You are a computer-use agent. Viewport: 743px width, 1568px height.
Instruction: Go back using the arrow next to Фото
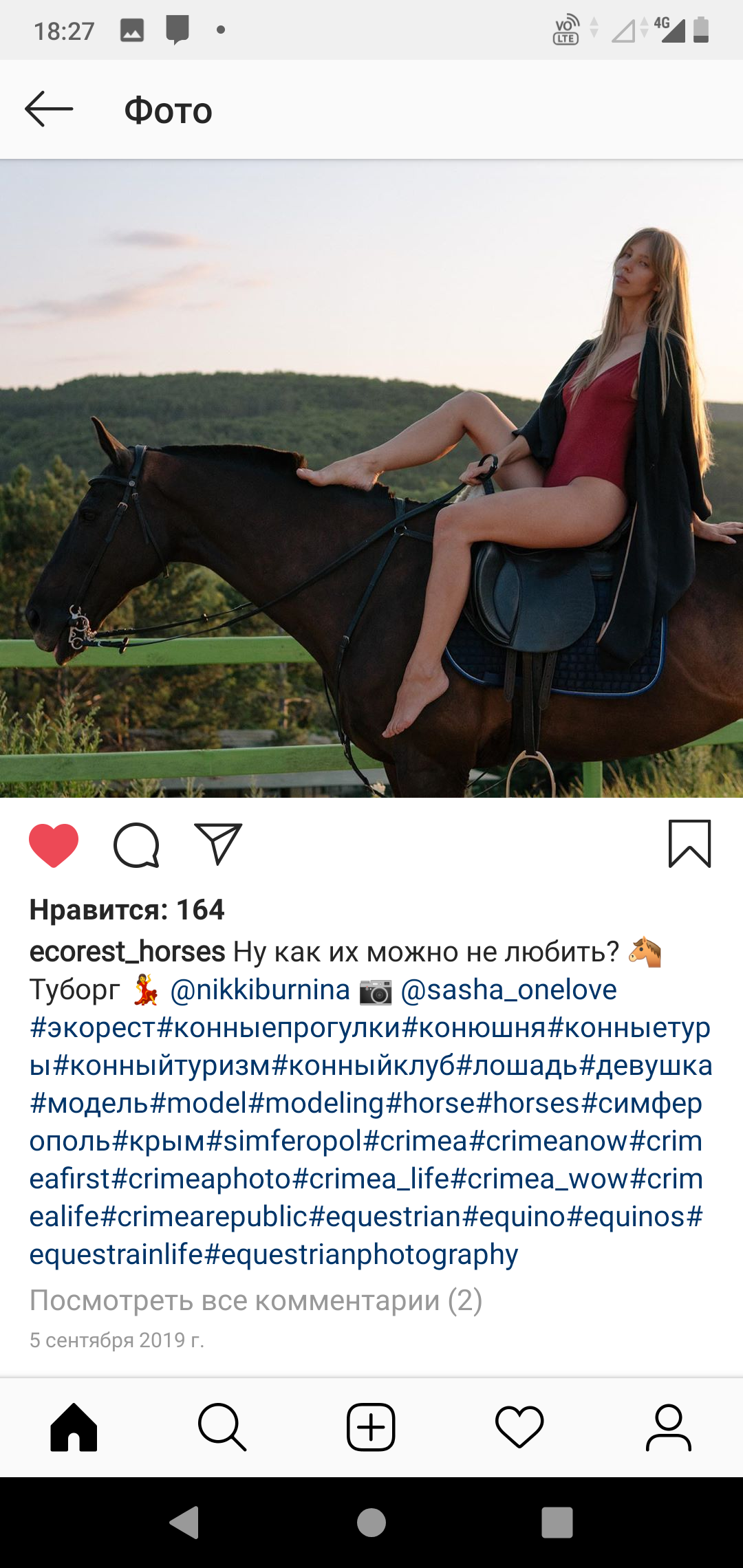point(49,109)
